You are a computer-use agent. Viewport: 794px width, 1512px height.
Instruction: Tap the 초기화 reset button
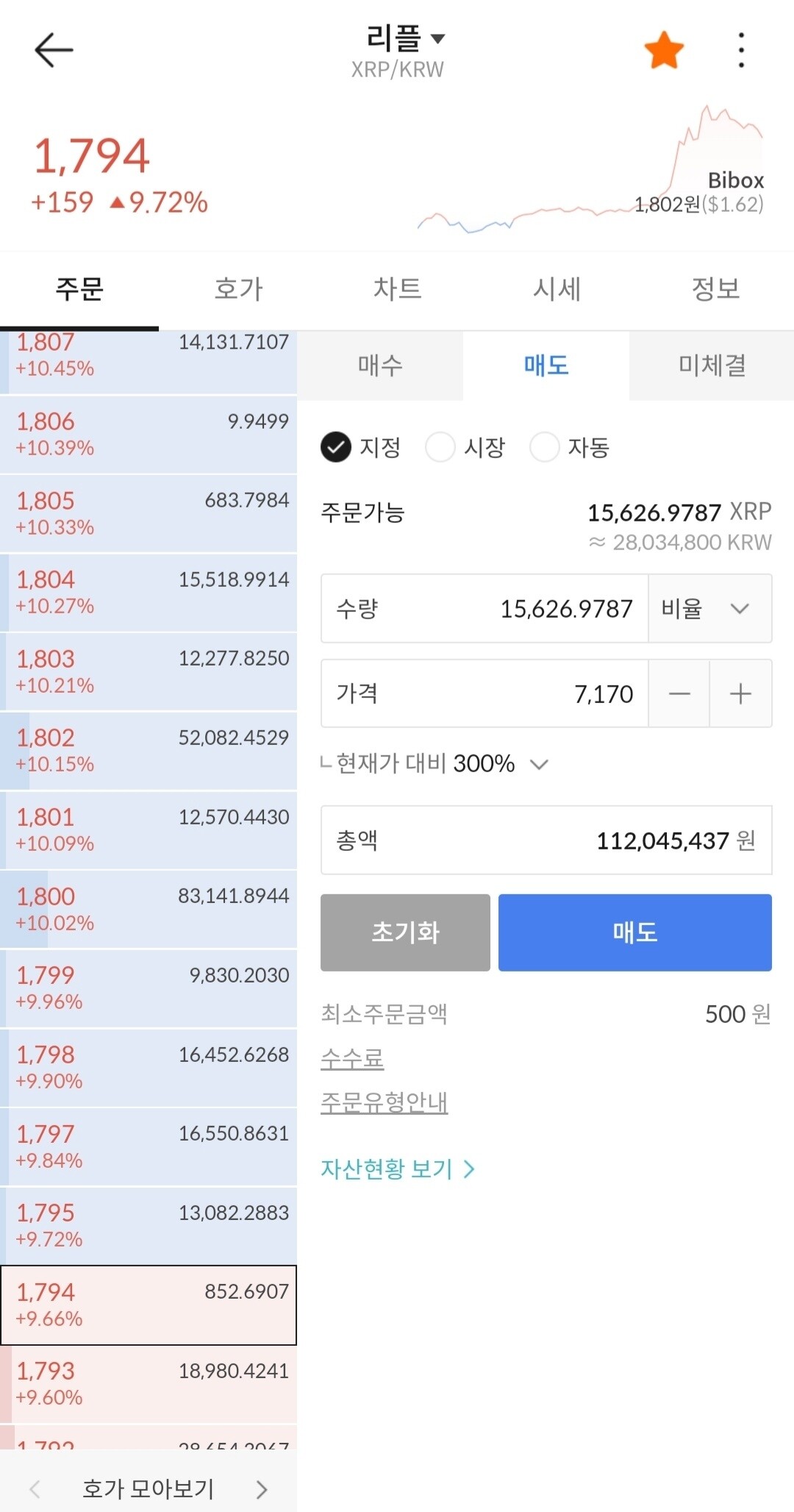pos(405,932)
